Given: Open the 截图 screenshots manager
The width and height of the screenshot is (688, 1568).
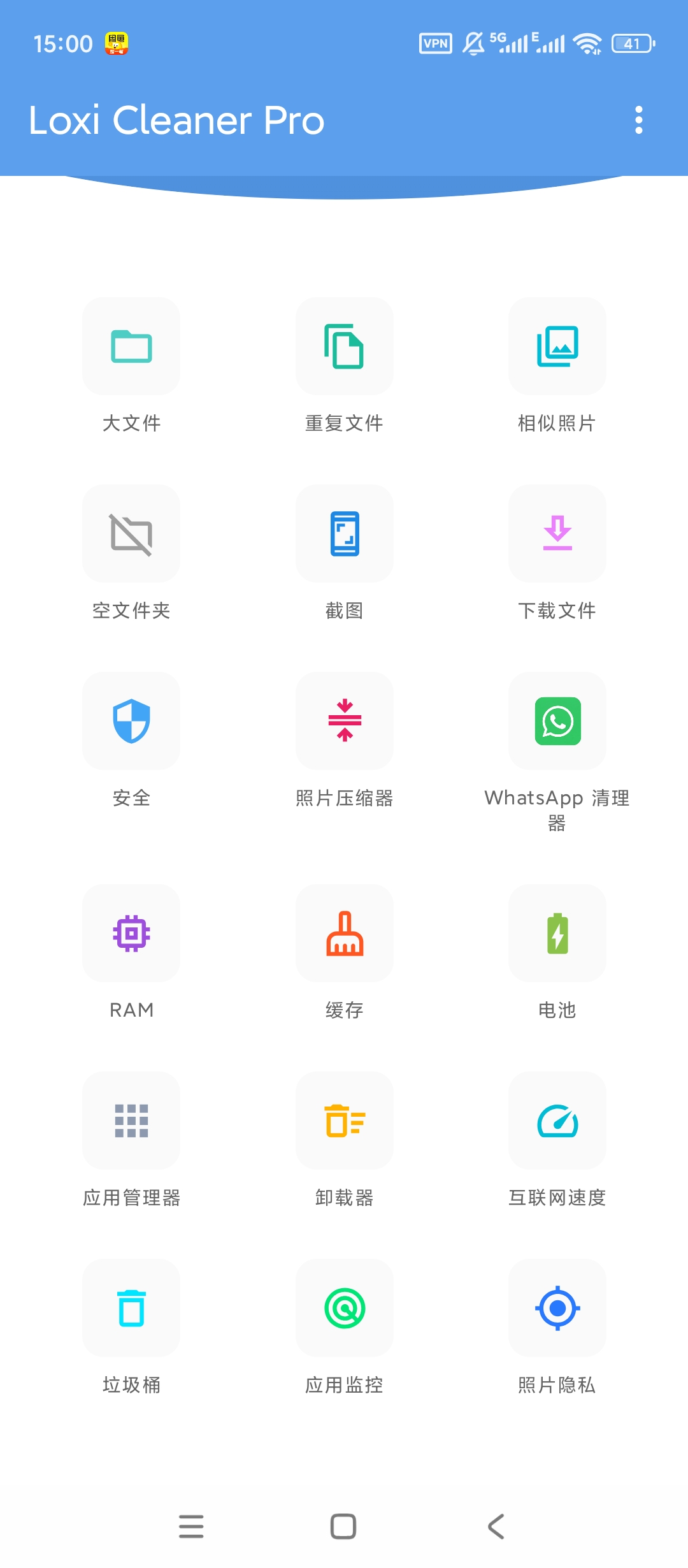Looking at the screenshot, I should [344, 534].
